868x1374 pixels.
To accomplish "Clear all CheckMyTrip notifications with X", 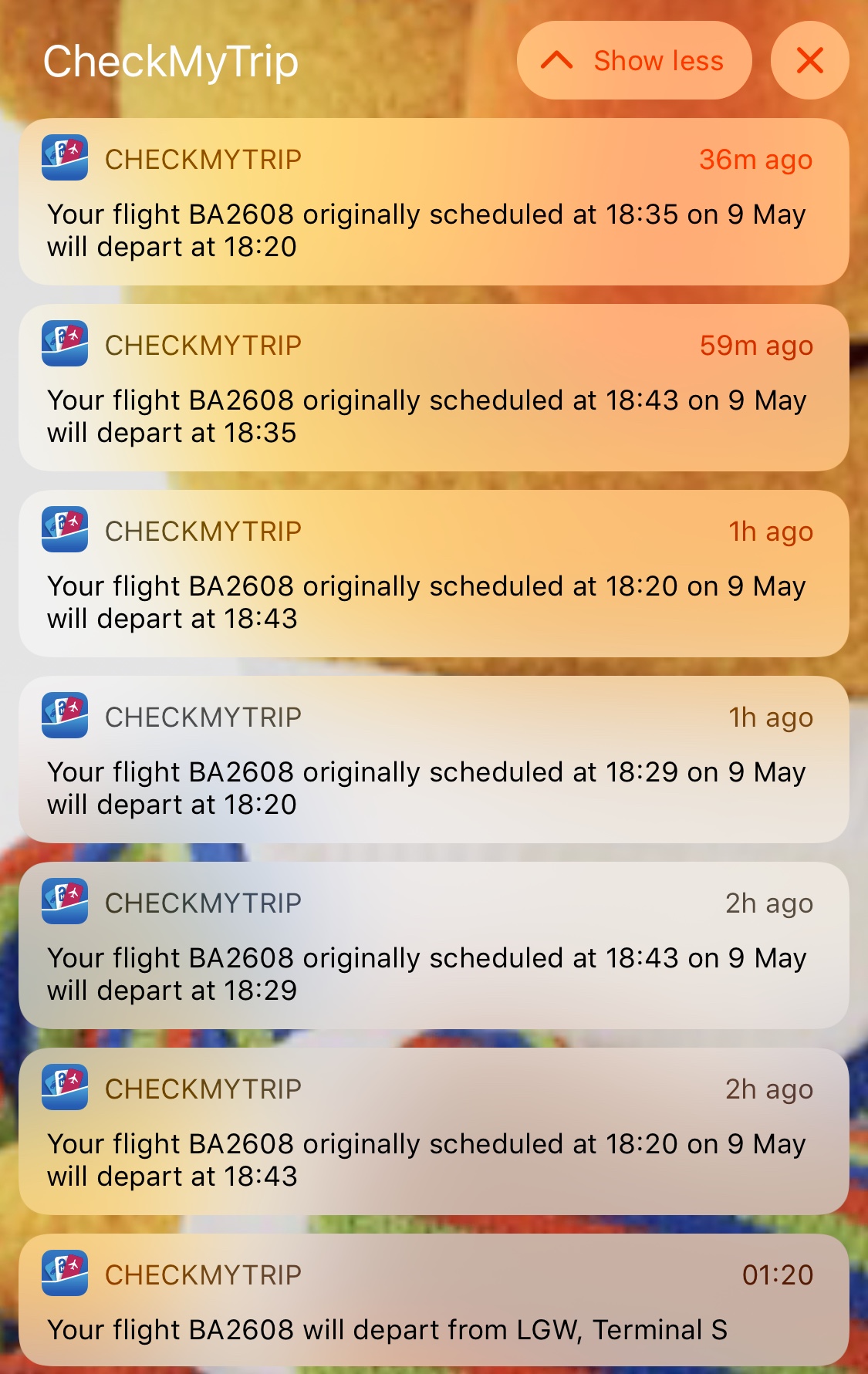I will click(x=809, y=61).
